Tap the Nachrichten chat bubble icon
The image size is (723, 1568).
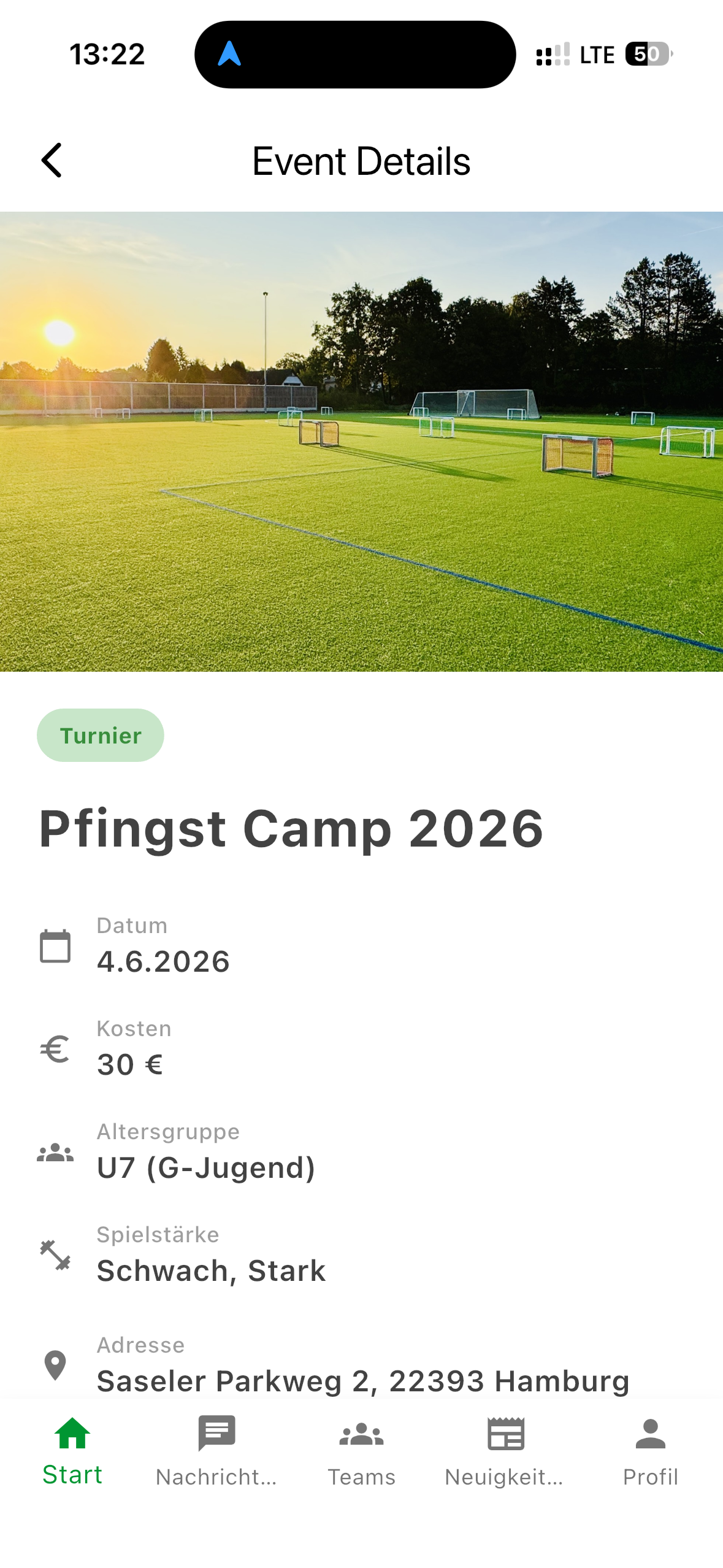point(216,1434)
